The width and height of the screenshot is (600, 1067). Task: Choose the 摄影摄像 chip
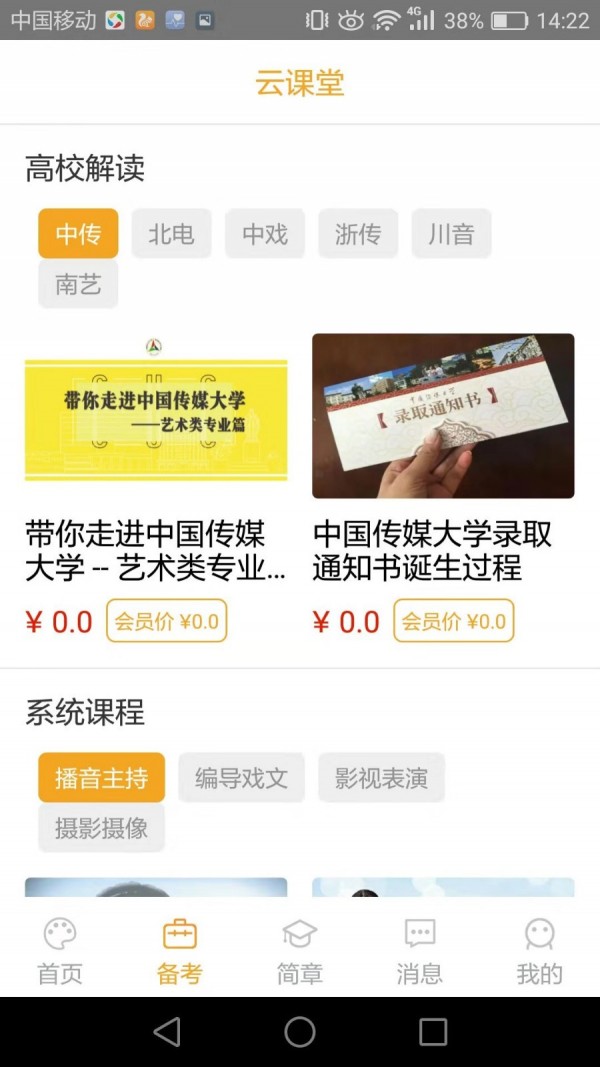click(x=101, y=828)
